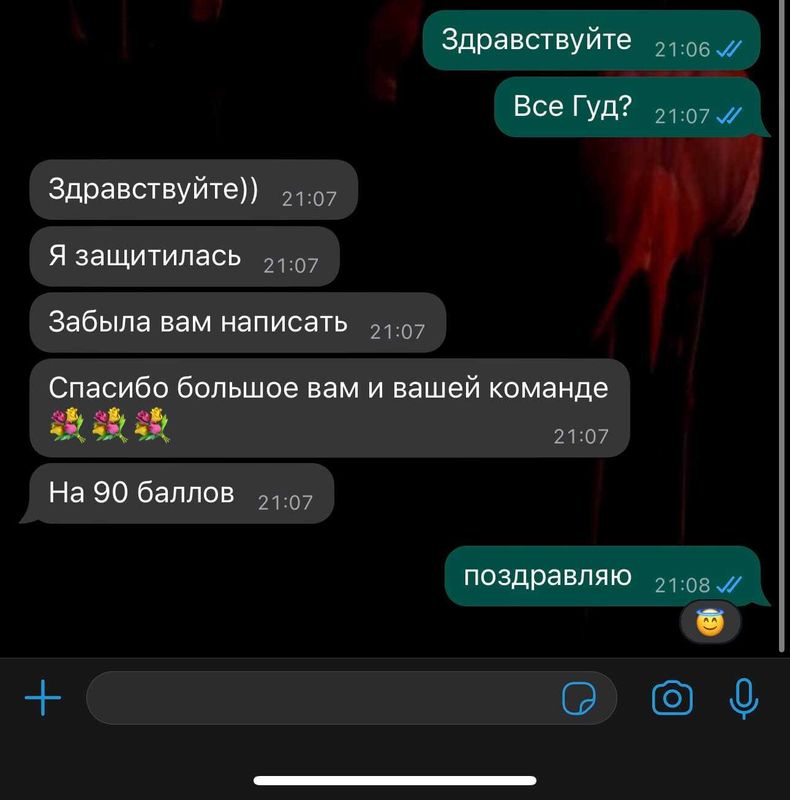Tap the microphone to record voice message

tap(743, 698)
